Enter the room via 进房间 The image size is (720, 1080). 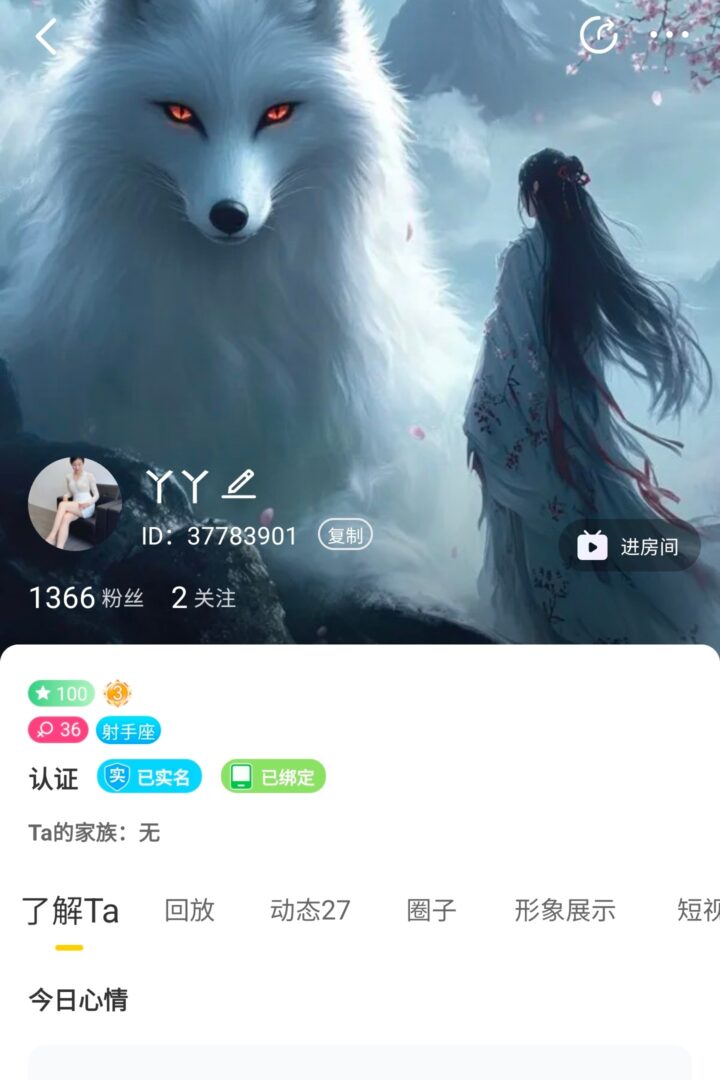tap(629, 546)
